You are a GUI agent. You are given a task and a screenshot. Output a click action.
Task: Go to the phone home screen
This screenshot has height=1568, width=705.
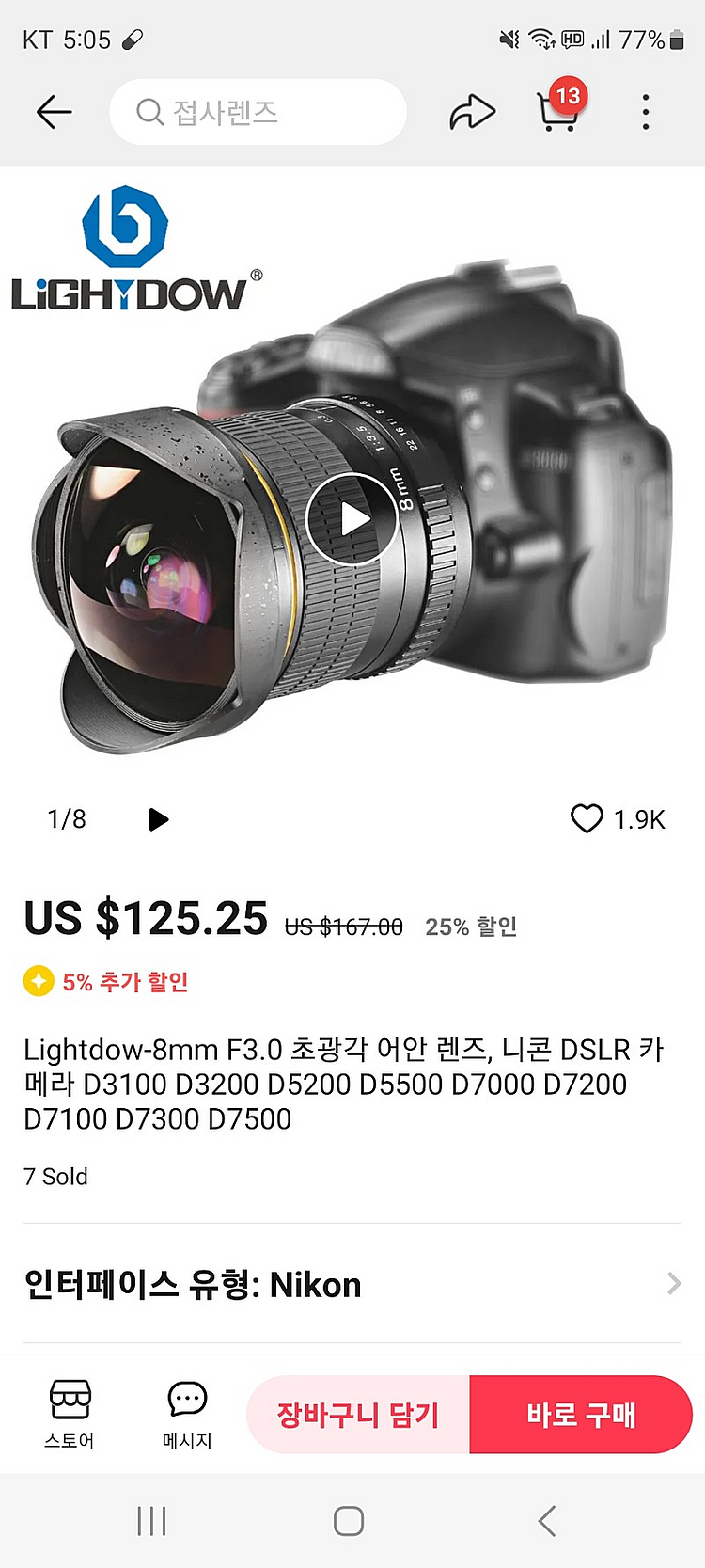[349, 1521]
